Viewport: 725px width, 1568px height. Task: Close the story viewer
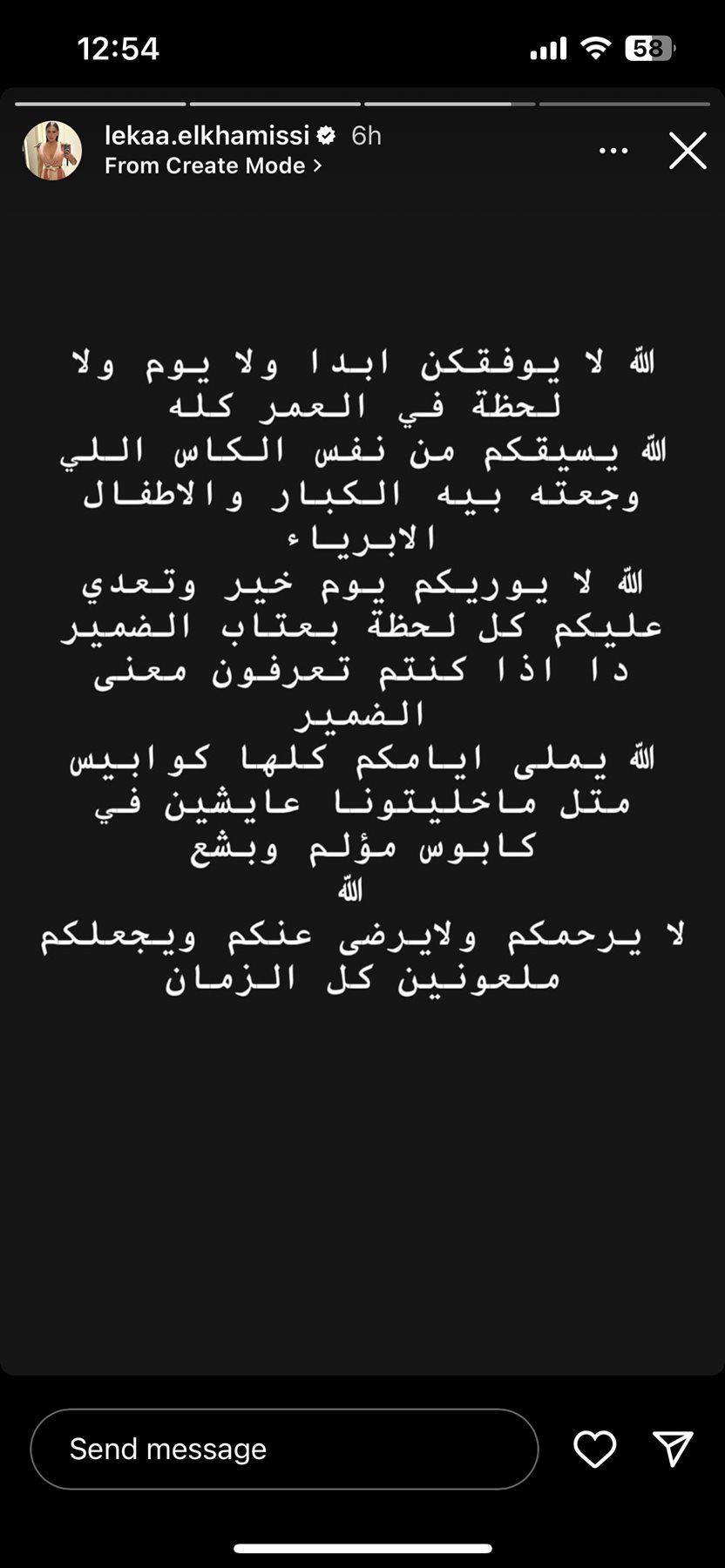tap(687, 151)
